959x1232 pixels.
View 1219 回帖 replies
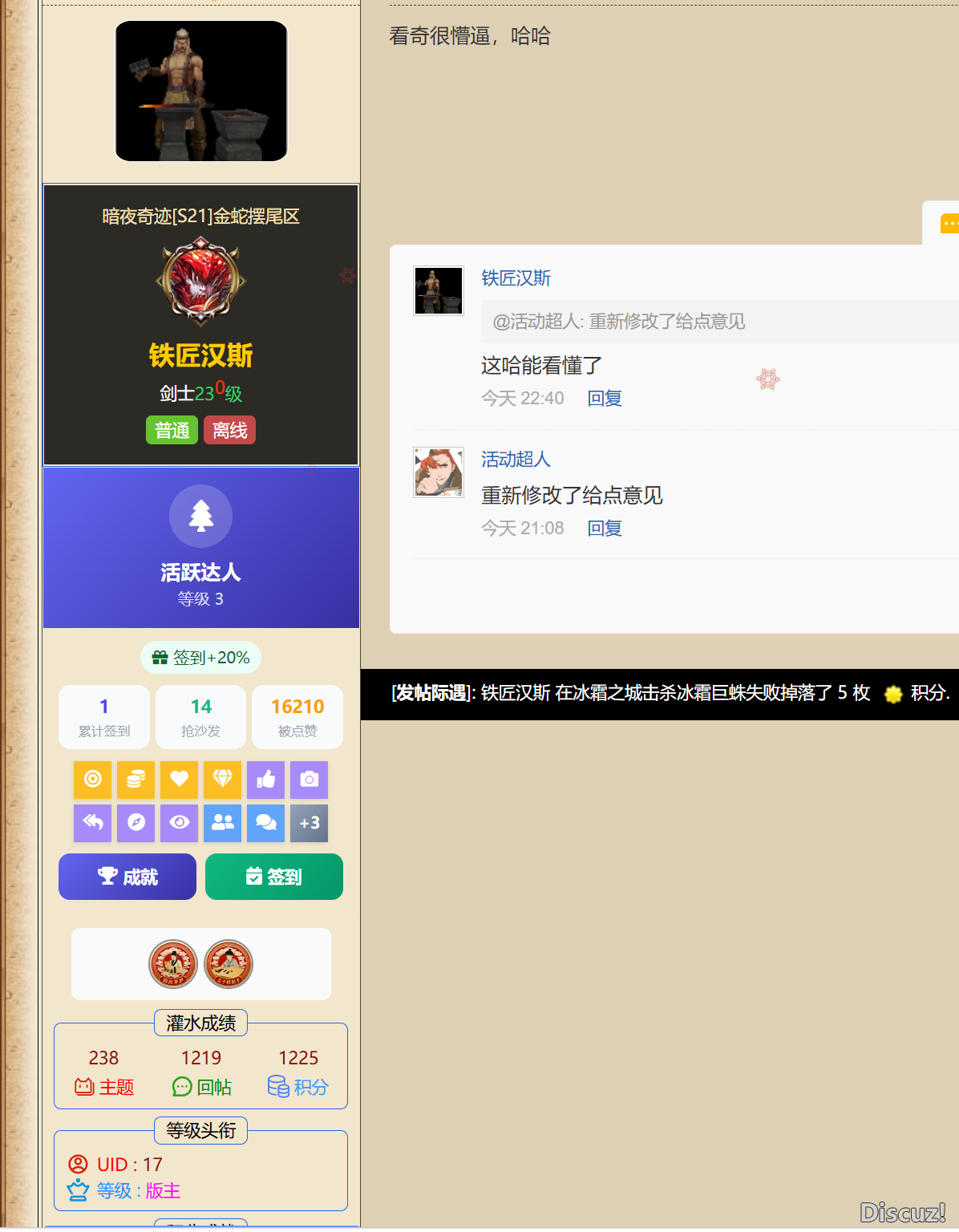tap(201, 1072)
